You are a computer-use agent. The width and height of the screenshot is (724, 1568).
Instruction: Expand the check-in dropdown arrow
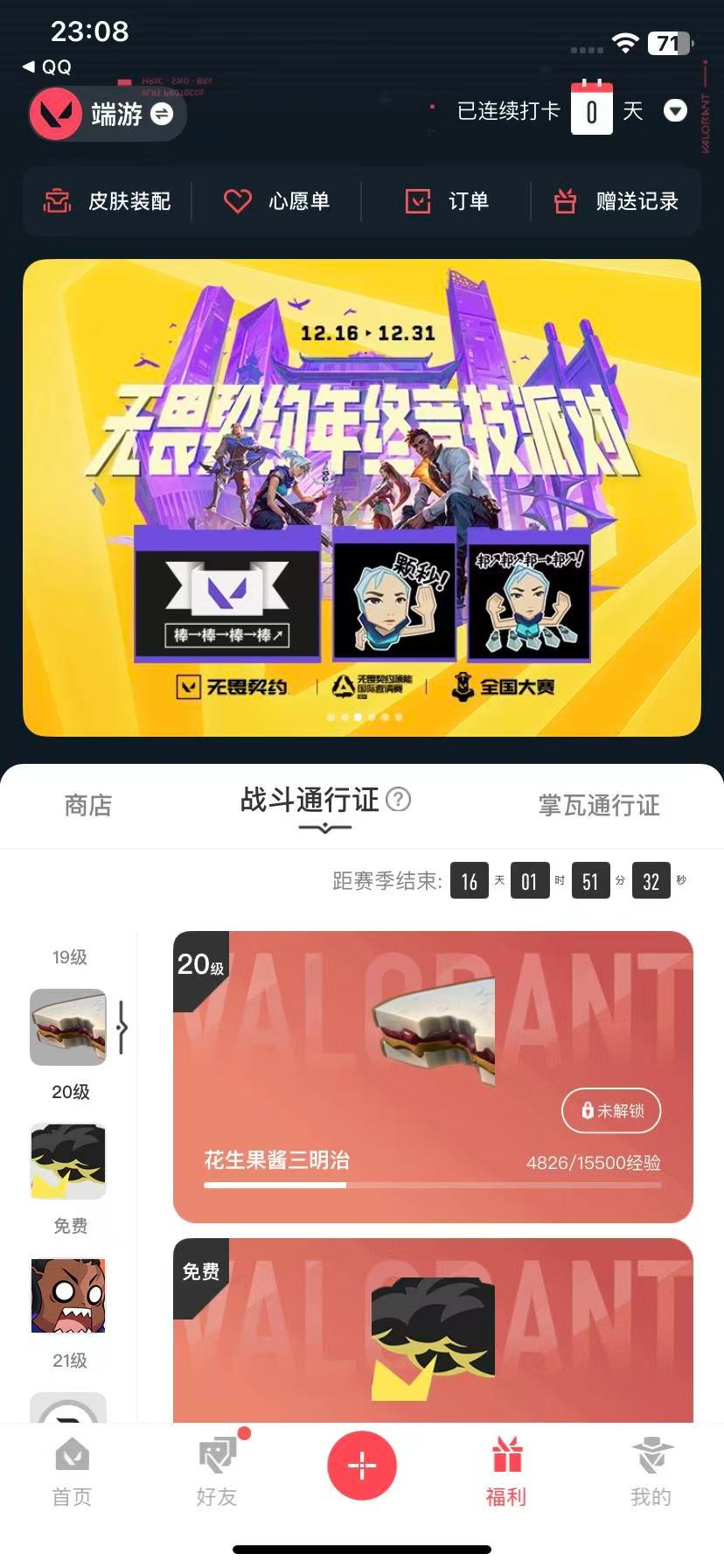tap(675, 112)
